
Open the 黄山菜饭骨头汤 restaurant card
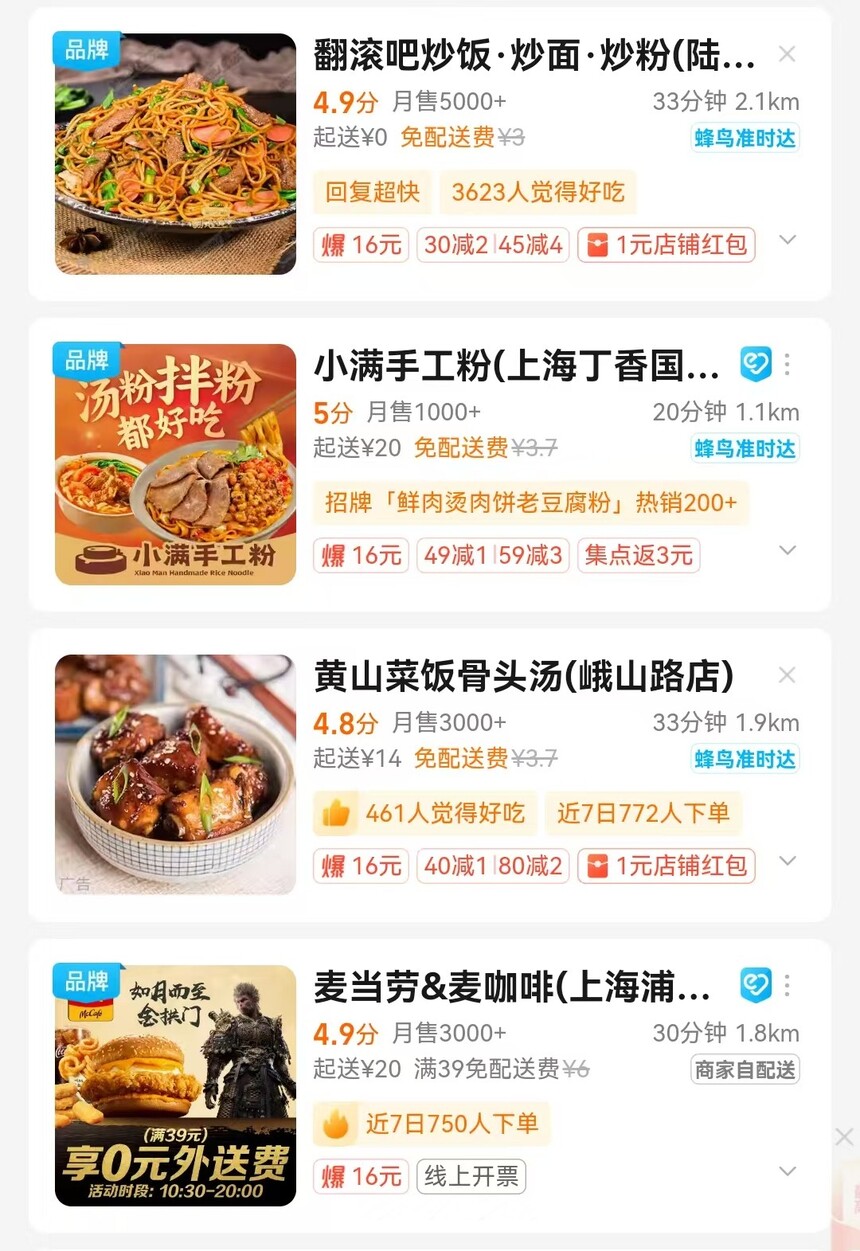[523, 677]
